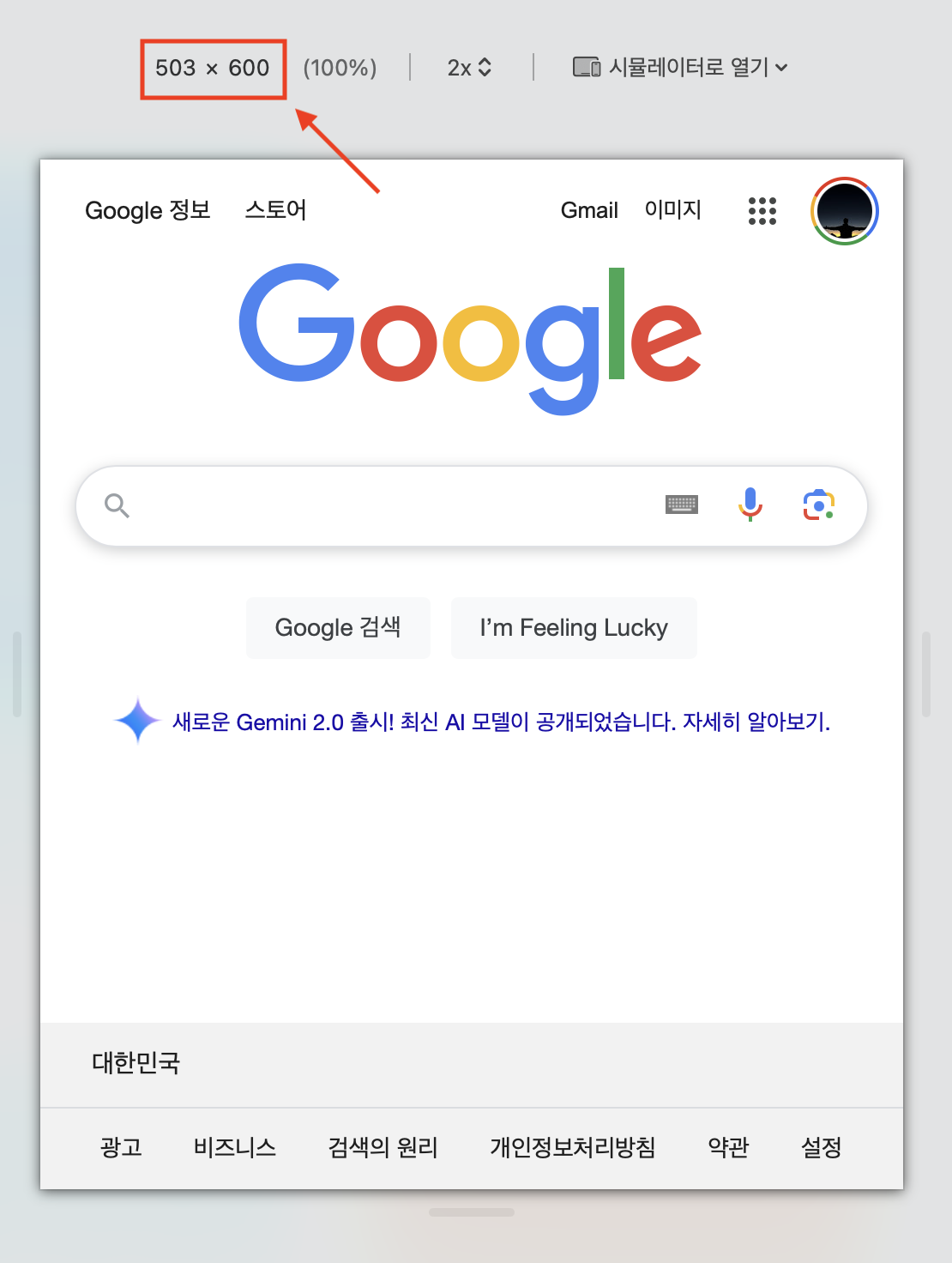The image size is (952, 1263).
Task: Open the on-screen keyboard input tool
Action: pyautogui.click(x=681, y=505)
